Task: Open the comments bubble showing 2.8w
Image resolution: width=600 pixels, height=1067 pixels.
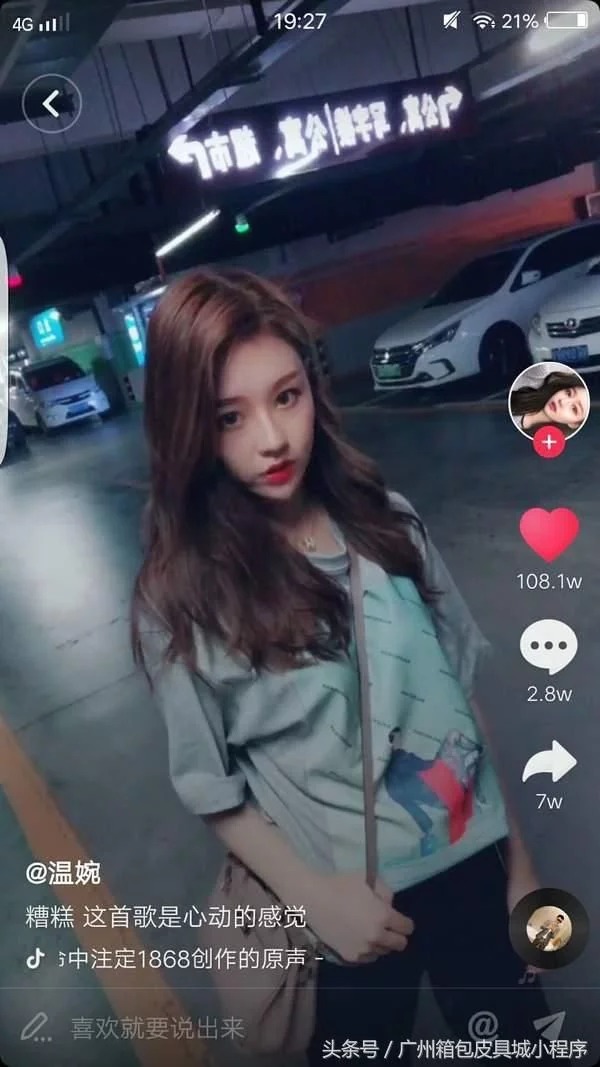Action: coord(549,647)
